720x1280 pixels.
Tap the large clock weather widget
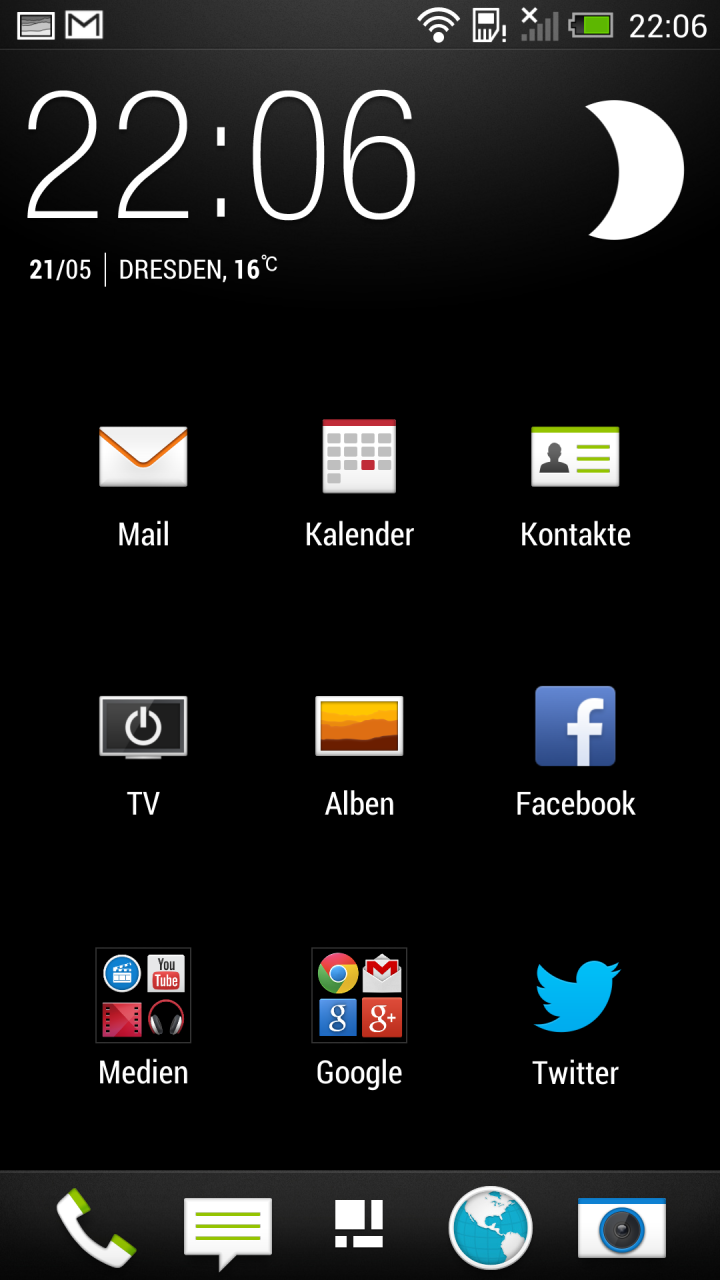pyautogui.click(x=355, y=185)
